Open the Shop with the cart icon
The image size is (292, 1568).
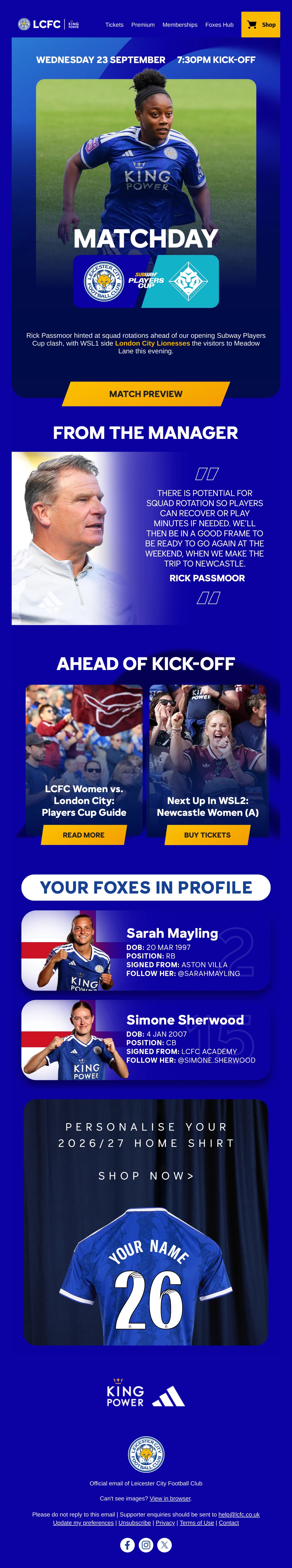point(260,25)
